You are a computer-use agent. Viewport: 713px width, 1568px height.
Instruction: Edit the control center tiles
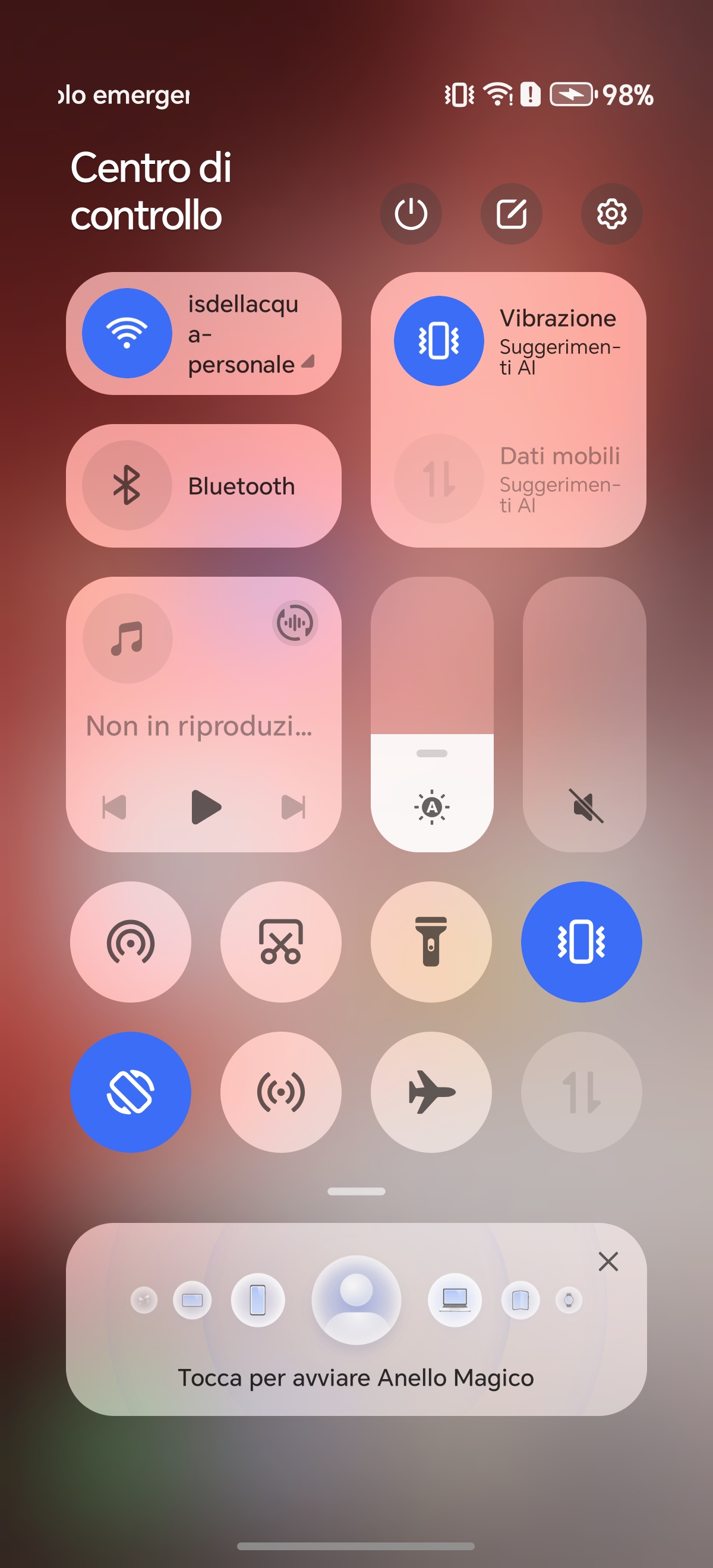click(511, 214)
